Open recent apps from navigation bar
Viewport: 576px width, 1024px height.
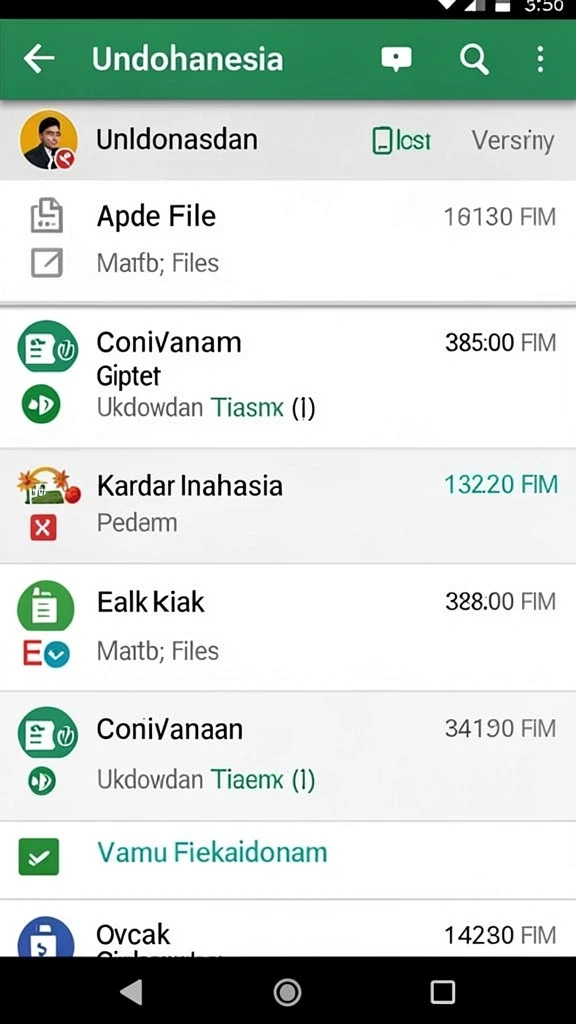pyautogui.click(x=443, y=992)
